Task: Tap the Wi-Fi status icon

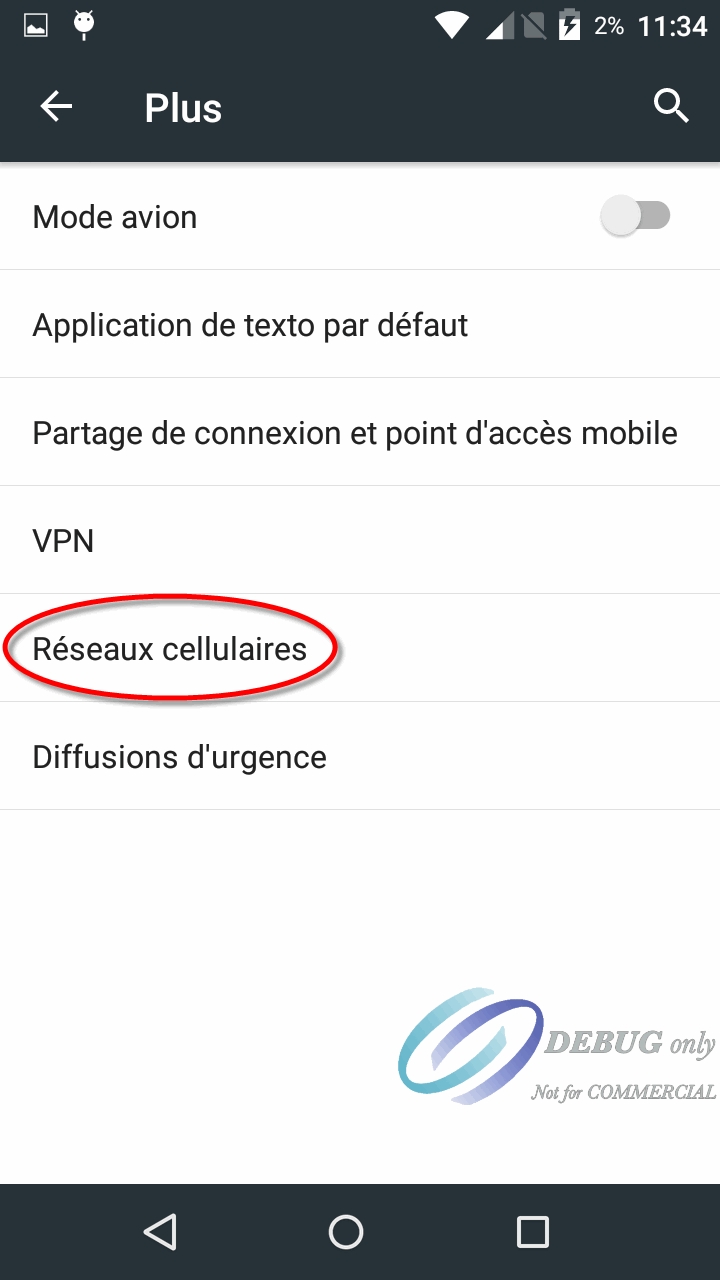Action: click(x=450, y=25)
